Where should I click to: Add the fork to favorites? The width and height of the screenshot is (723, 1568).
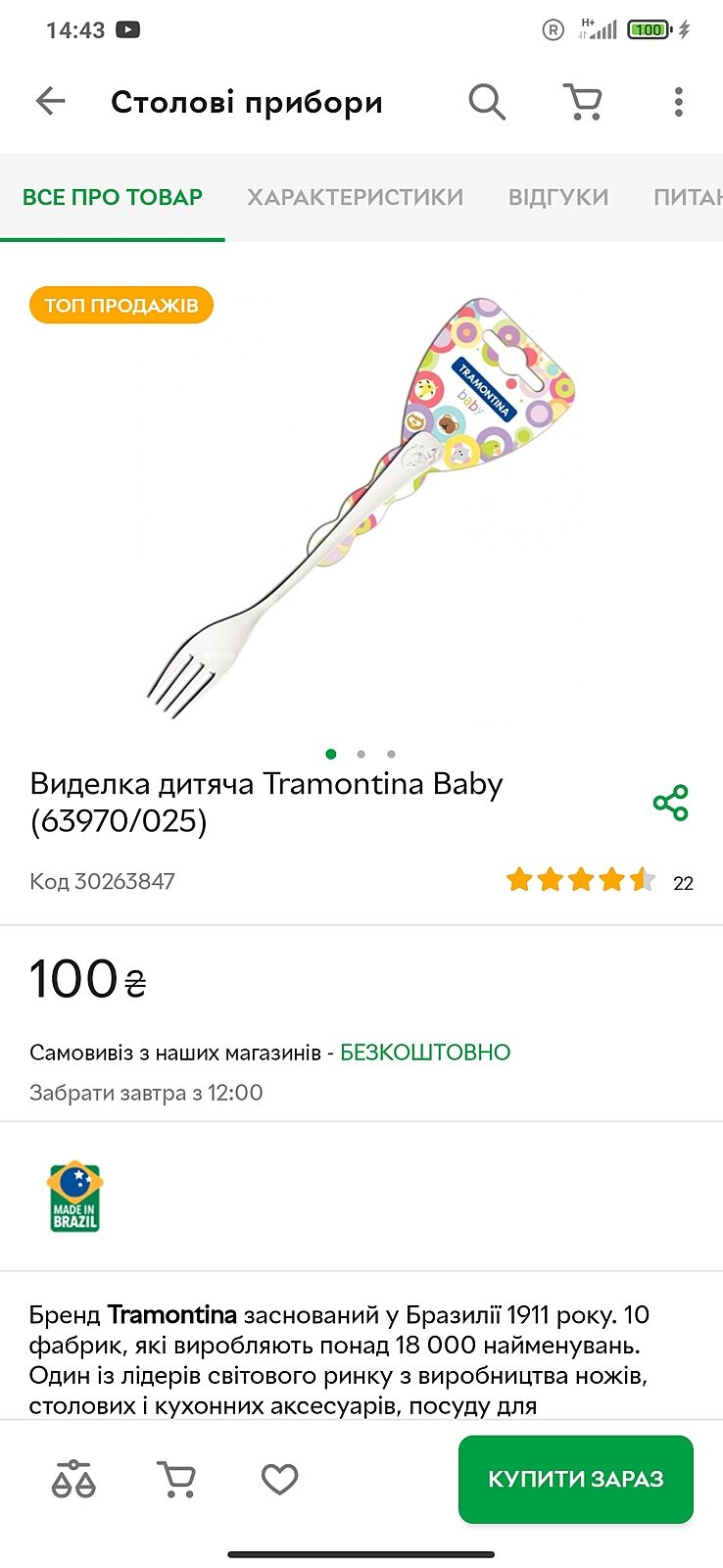click(x=279, y=1479)
